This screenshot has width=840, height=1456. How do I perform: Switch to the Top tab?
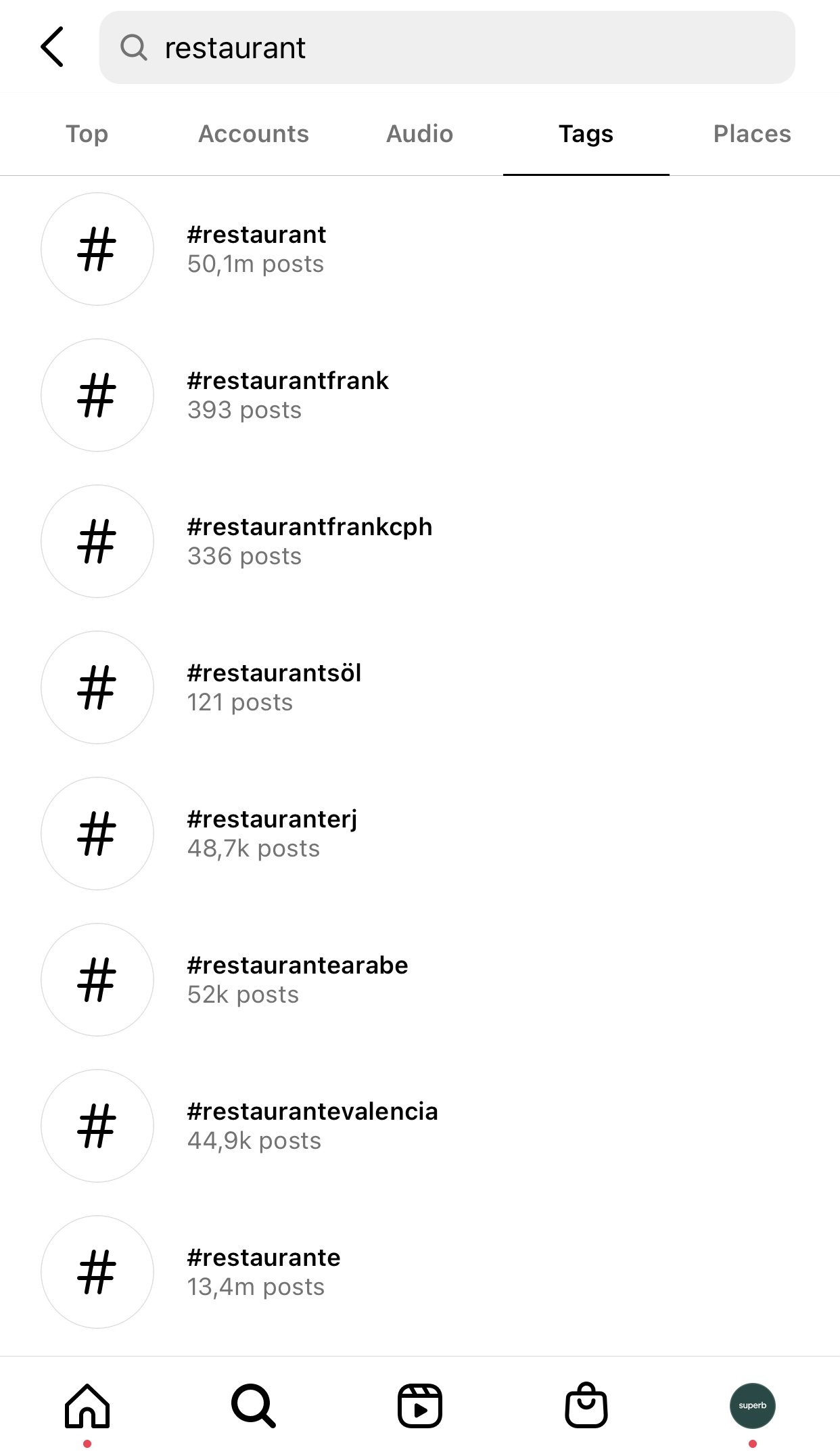87,134
